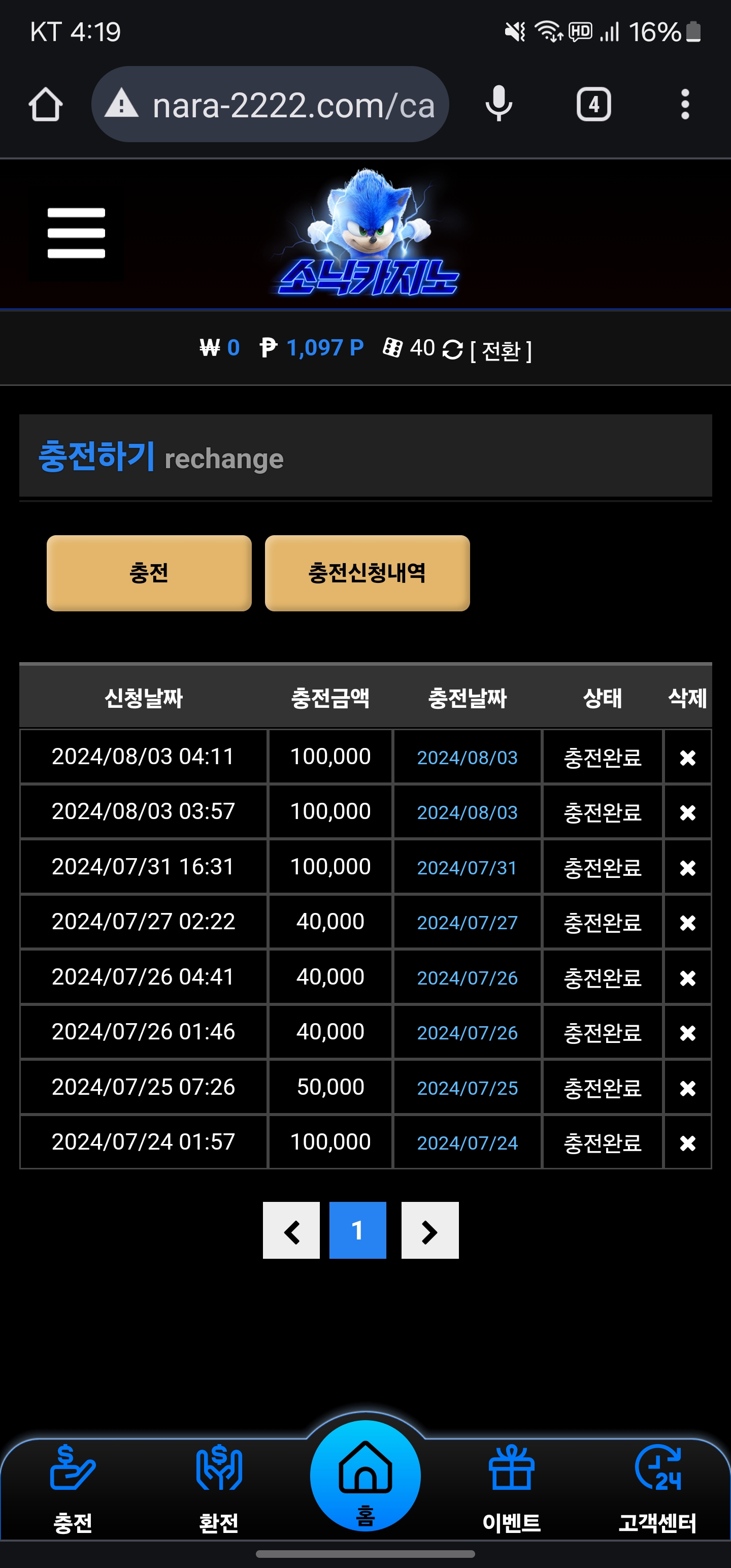The width and height of the screenshot is (731, 1568).
Task: Tap the nara-2222.com address bar
Action: [x=270, y=105]
